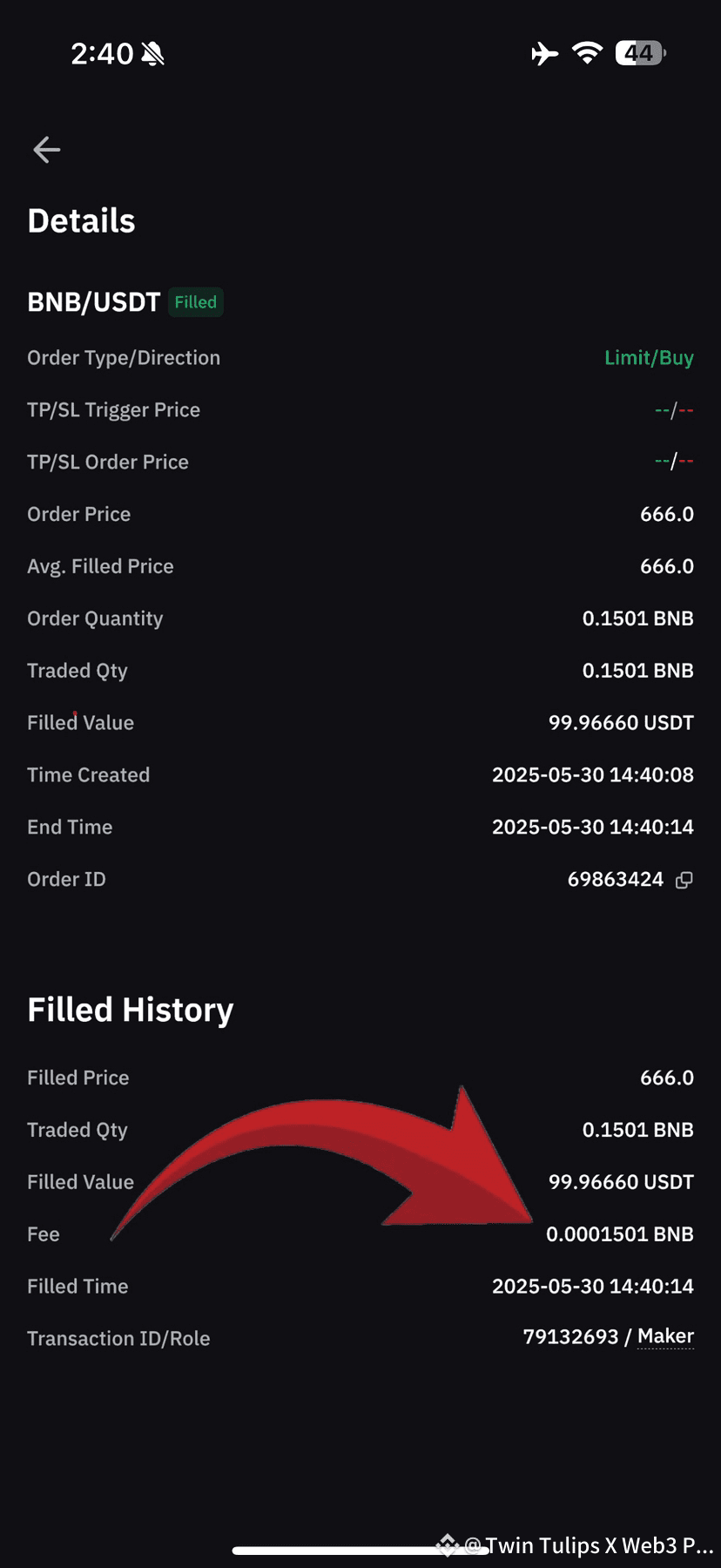
Task: Copy the Order ID 69863424
Action: tap(684, 880)
